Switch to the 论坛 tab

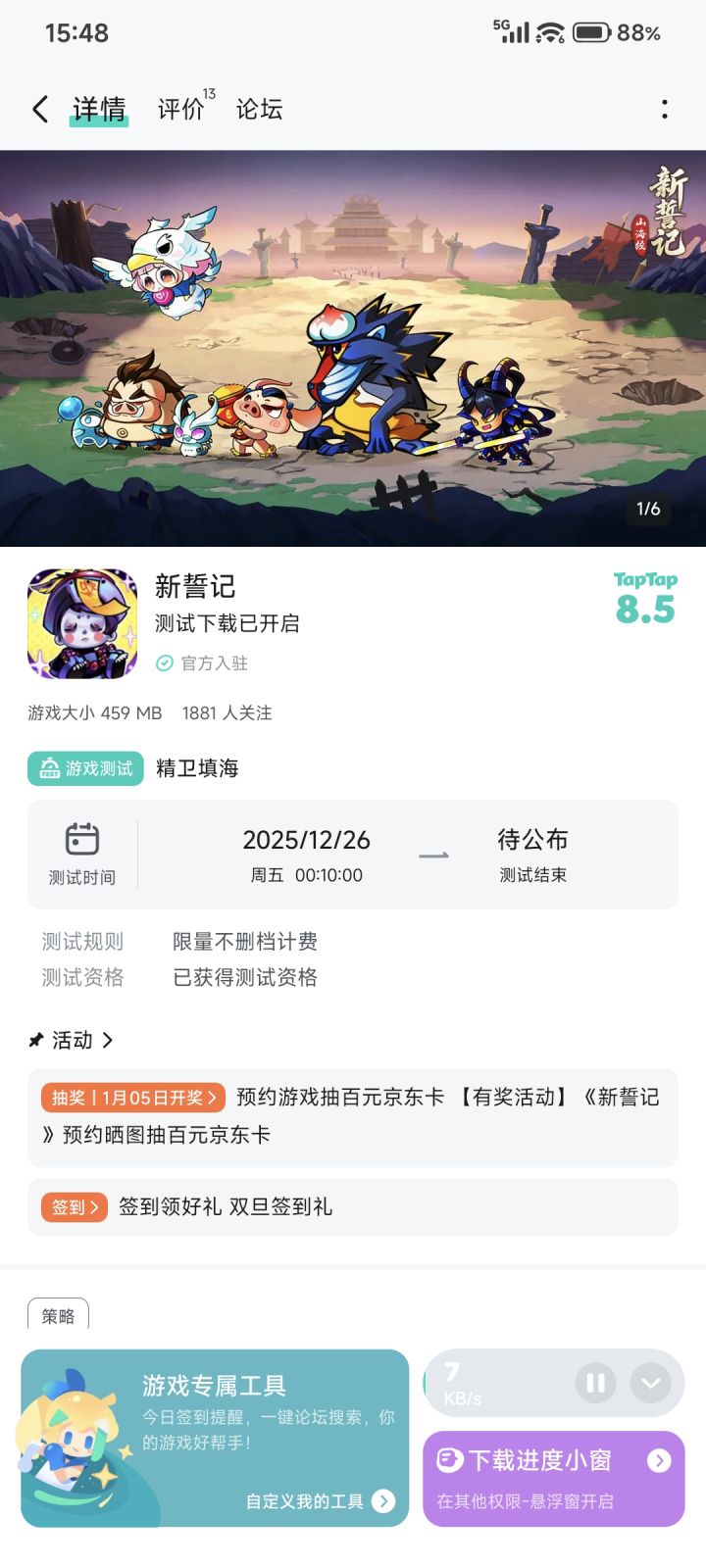(261, 109)
